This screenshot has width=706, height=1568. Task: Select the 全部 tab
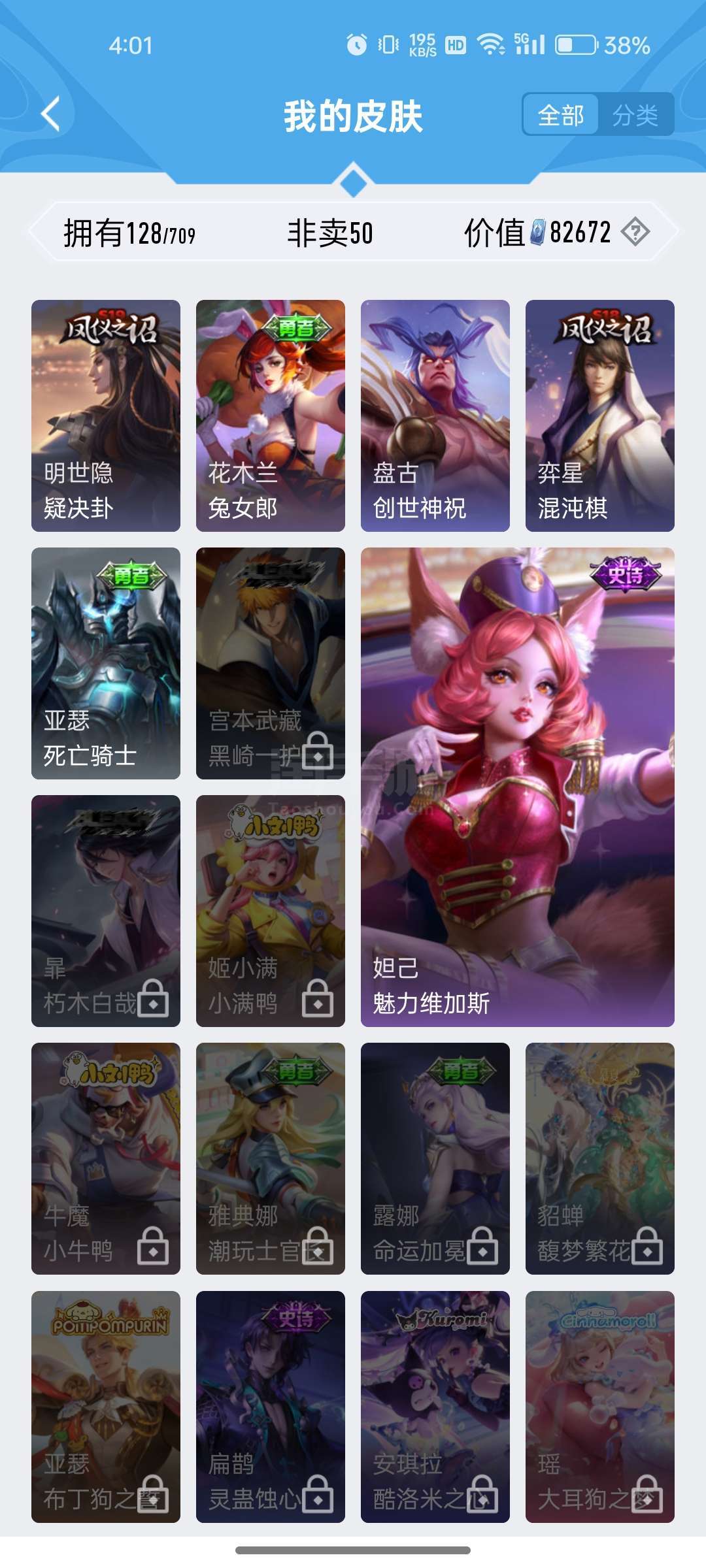[x=561, y=115]
